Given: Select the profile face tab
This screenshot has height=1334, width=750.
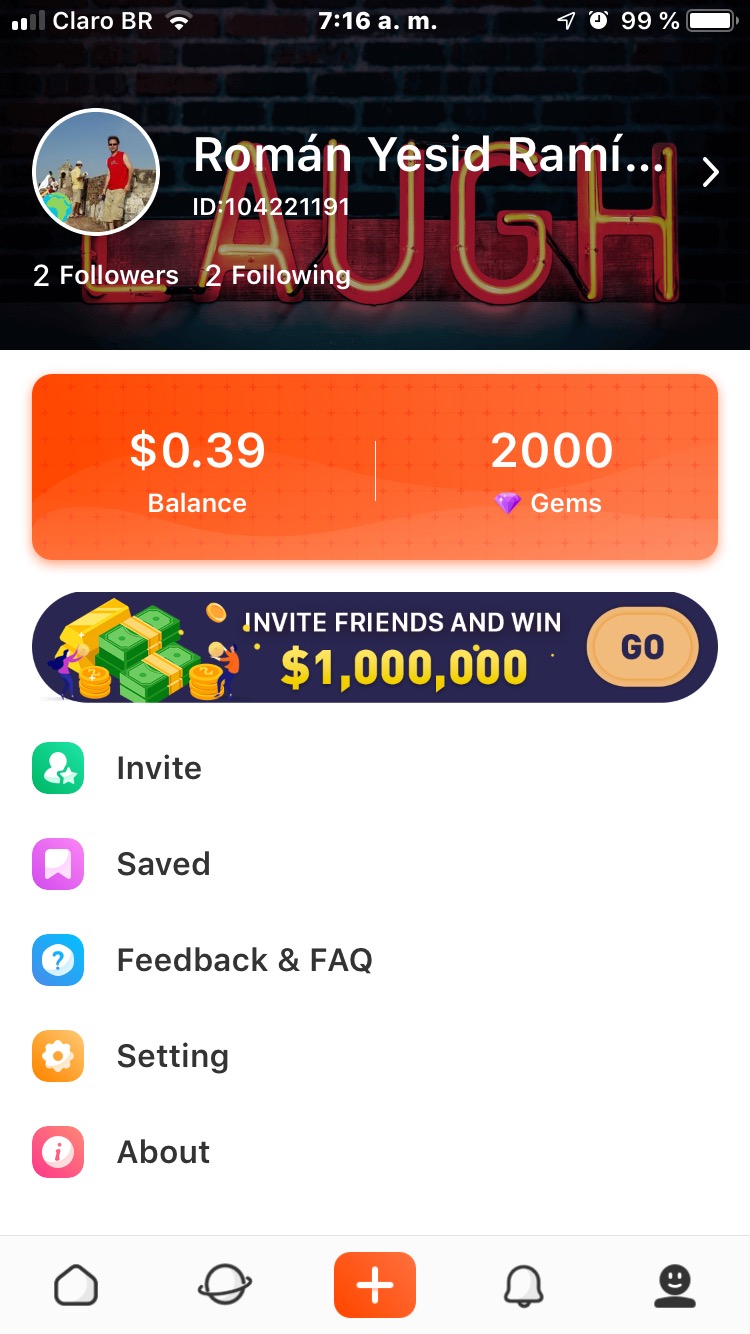Looking at the screenshot, I should pos(674,1285).
